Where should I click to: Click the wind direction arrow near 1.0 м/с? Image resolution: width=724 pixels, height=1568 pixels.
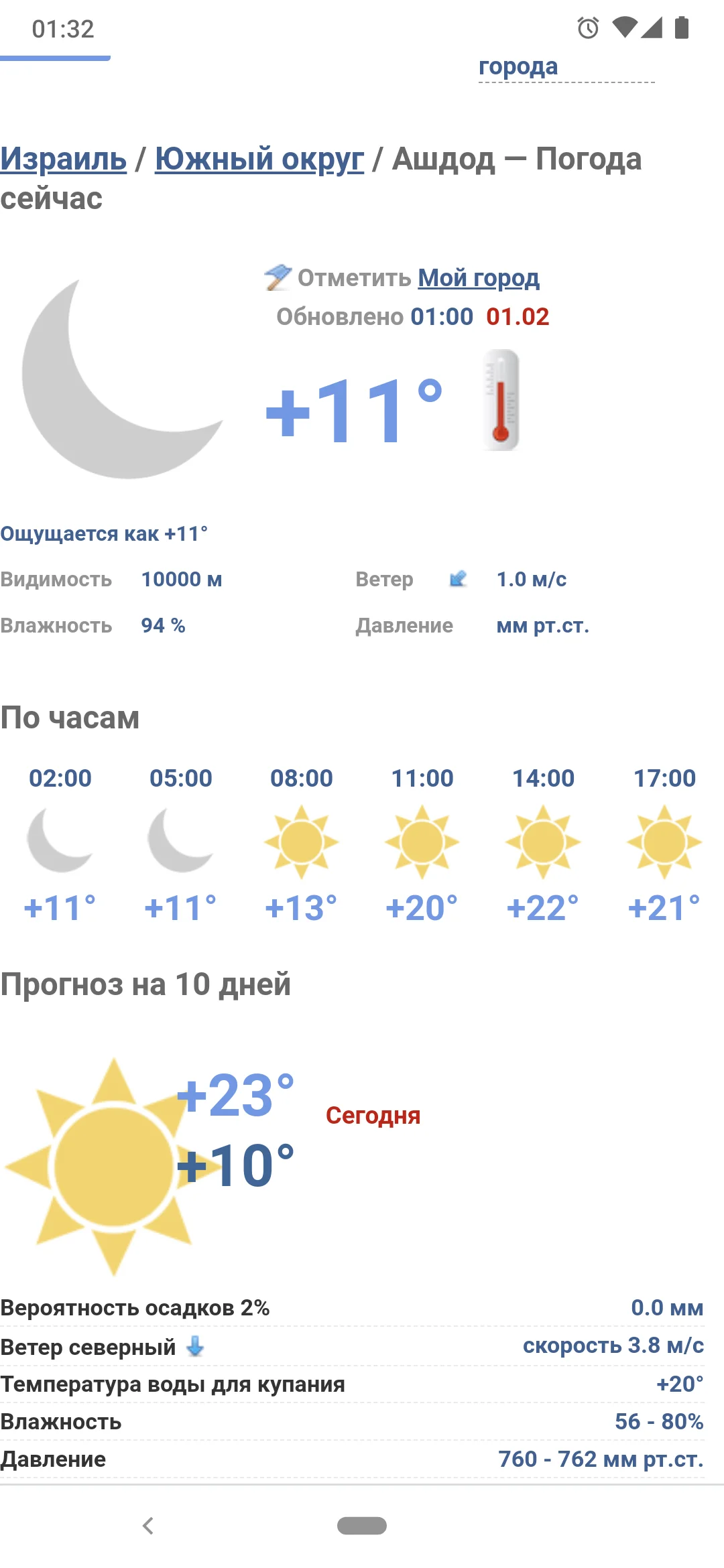pyautogui.click(x=458, y=579)
